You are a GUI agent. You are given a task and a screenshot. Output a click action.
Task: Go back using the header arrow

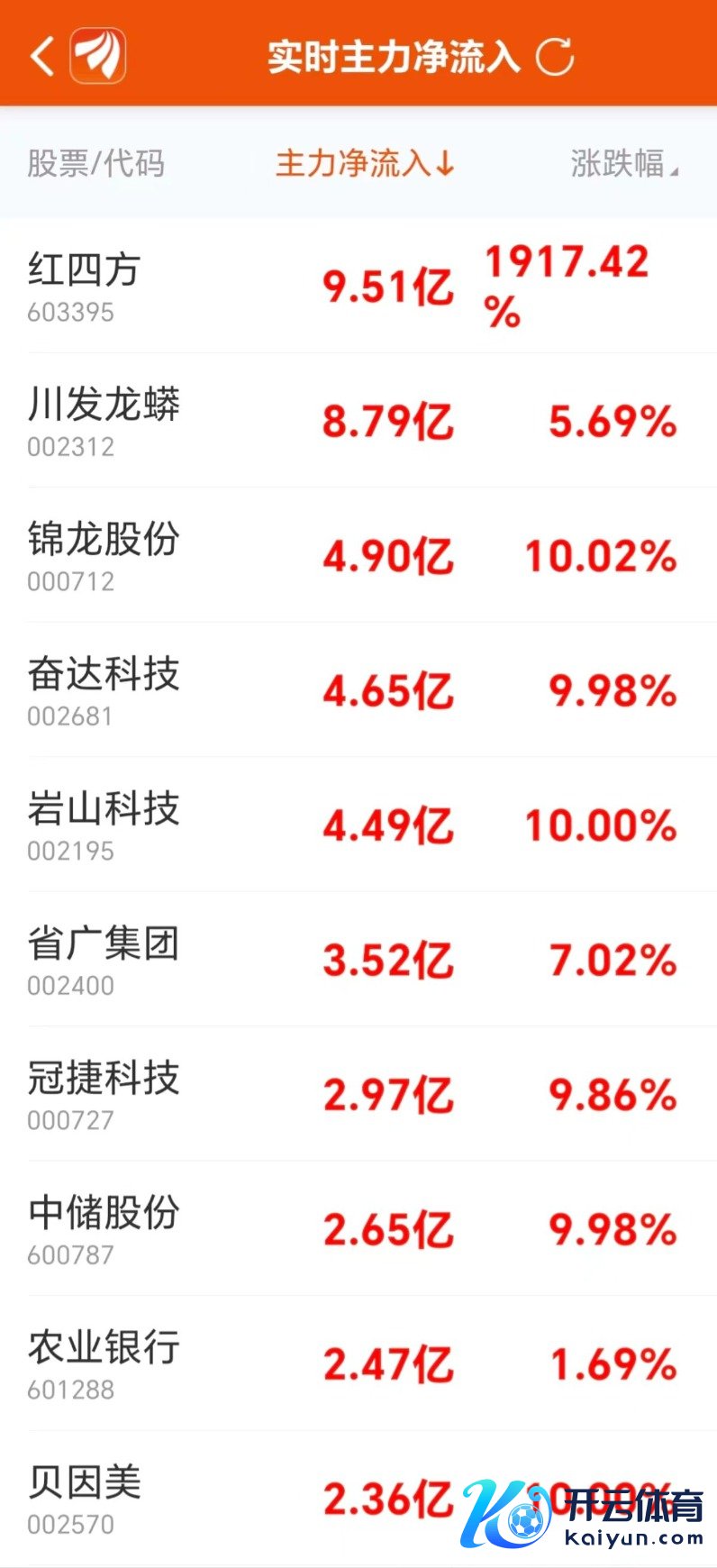click(x=41, y=56)
